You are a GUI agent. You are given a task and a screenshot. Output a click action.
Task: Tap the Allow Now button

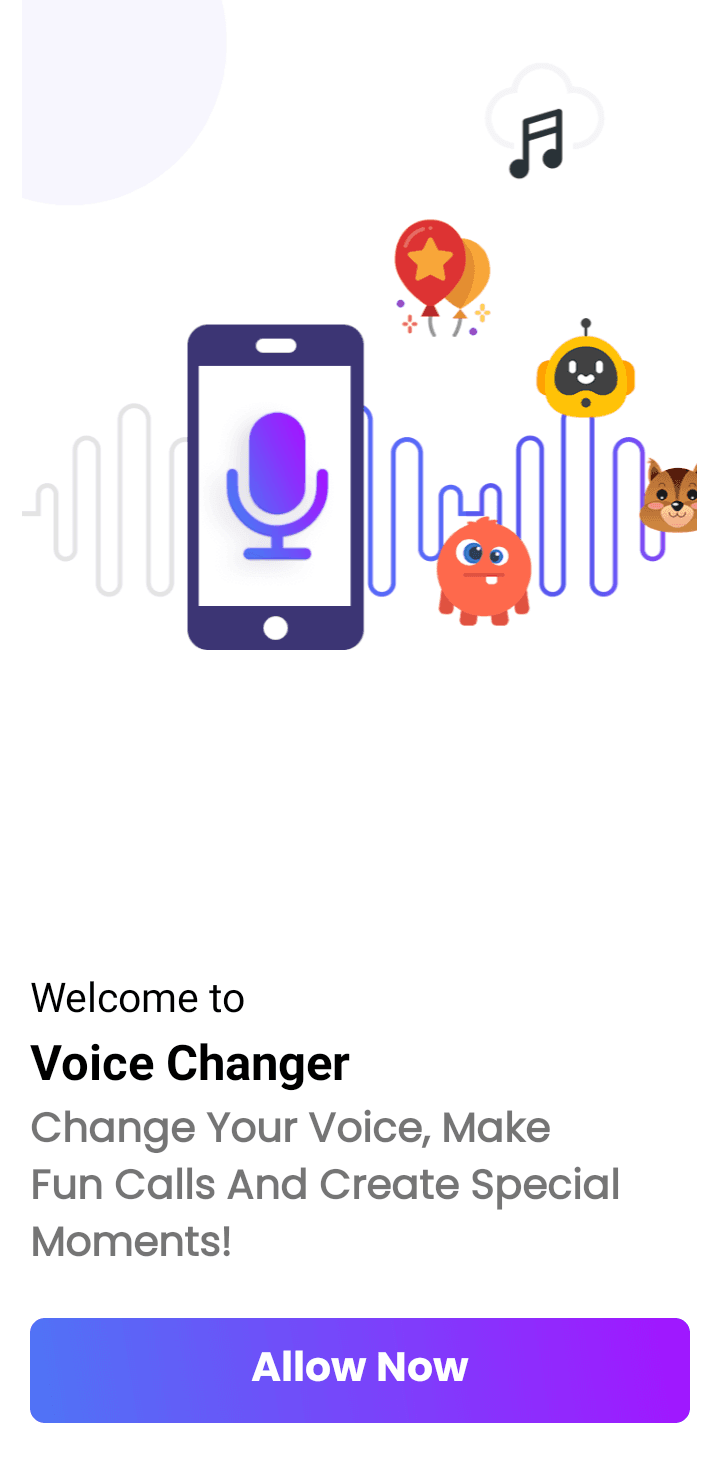pyautogui.click(x=360, y=1369)
